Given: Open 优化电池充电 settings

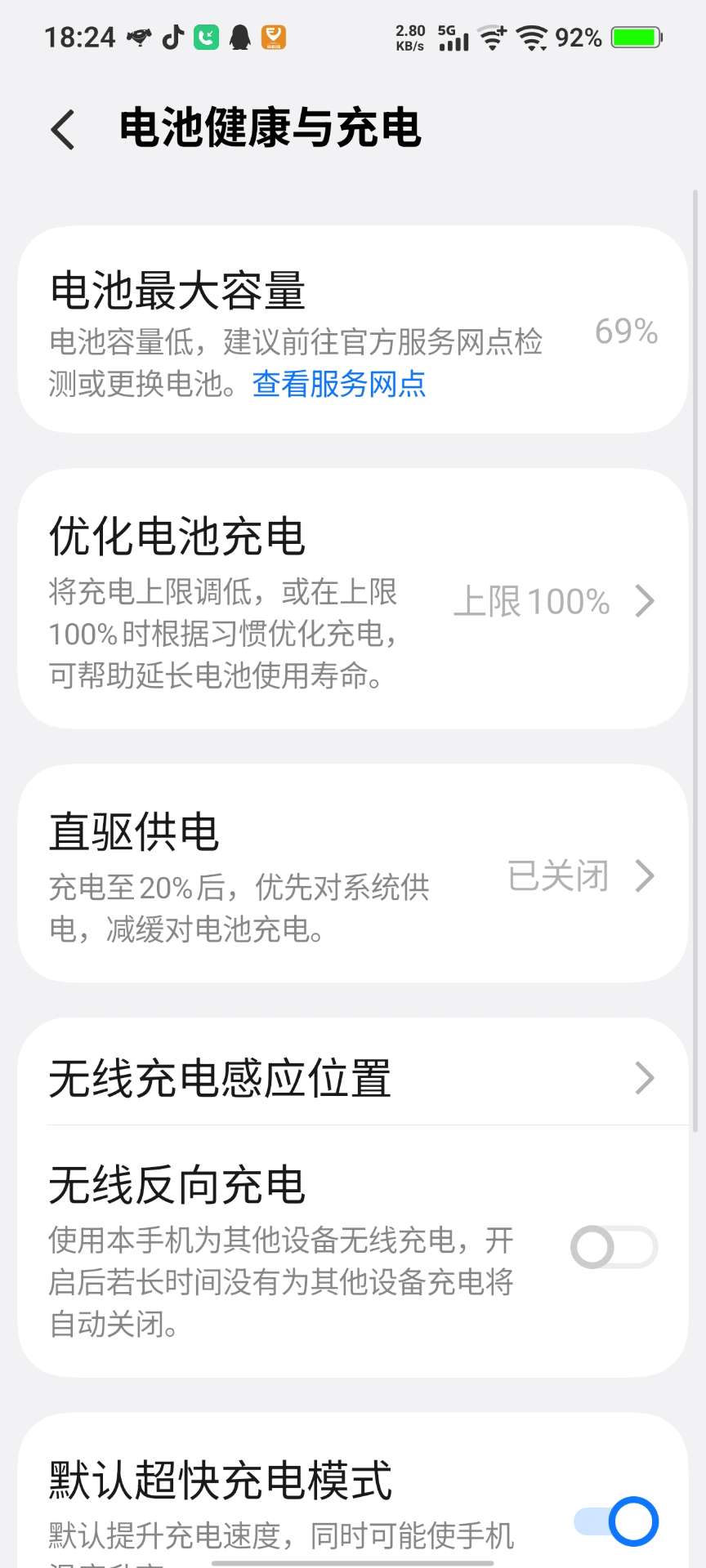Looking at the screenshot, I should [352, 599].
